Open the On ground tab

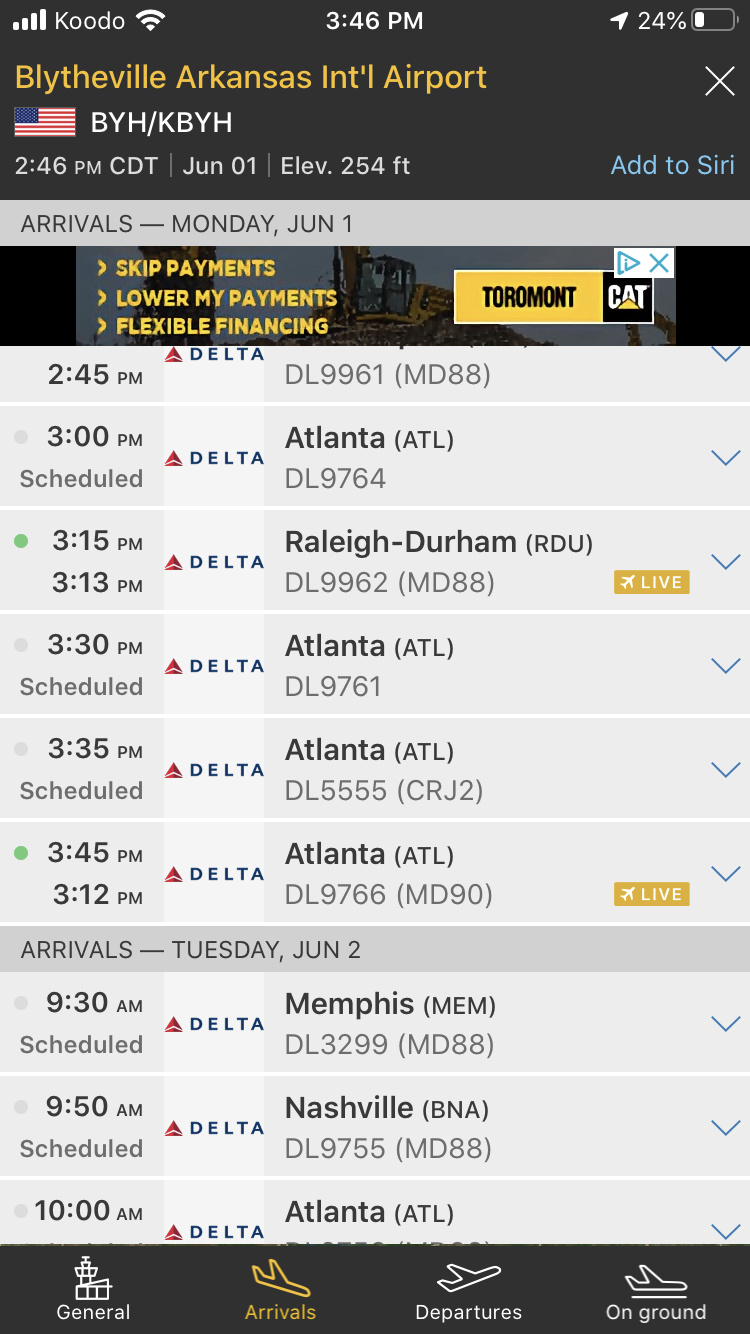(x=656, y=1290)
